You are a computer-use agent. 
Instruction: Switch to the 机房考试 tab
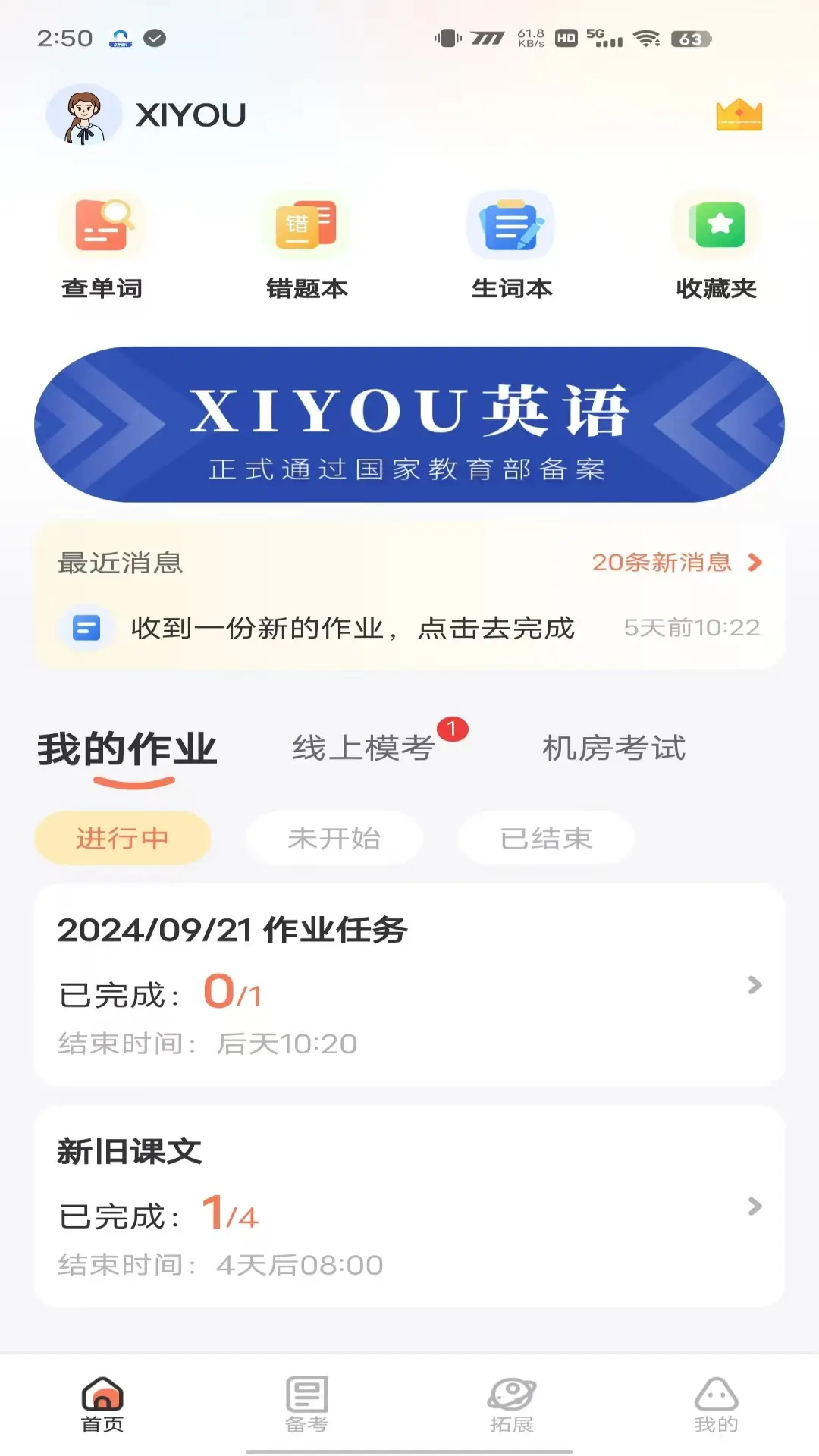click(613, 748)
